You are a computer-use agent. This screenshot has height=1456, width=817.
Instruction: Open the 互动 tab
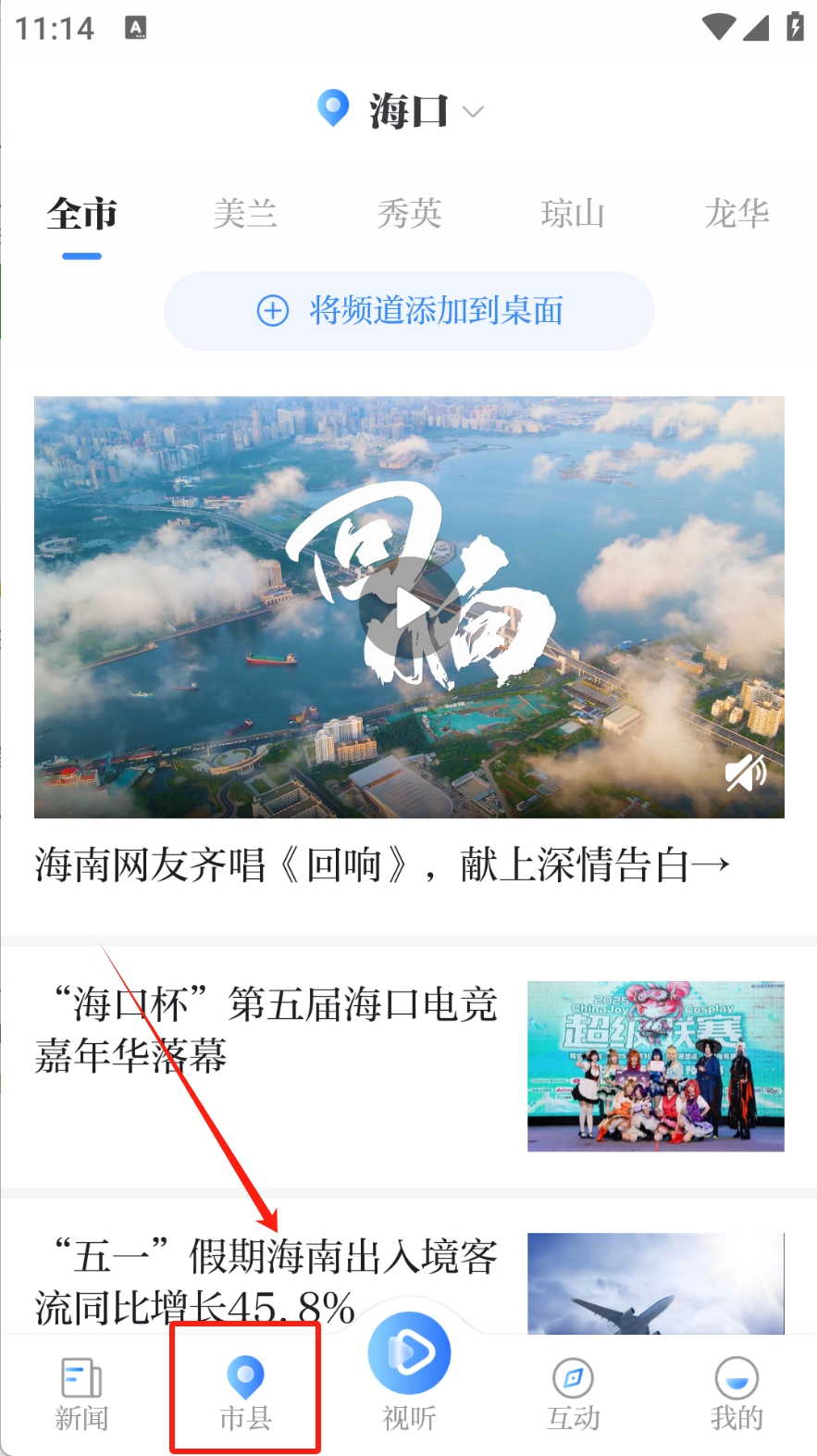[573, 1394]
